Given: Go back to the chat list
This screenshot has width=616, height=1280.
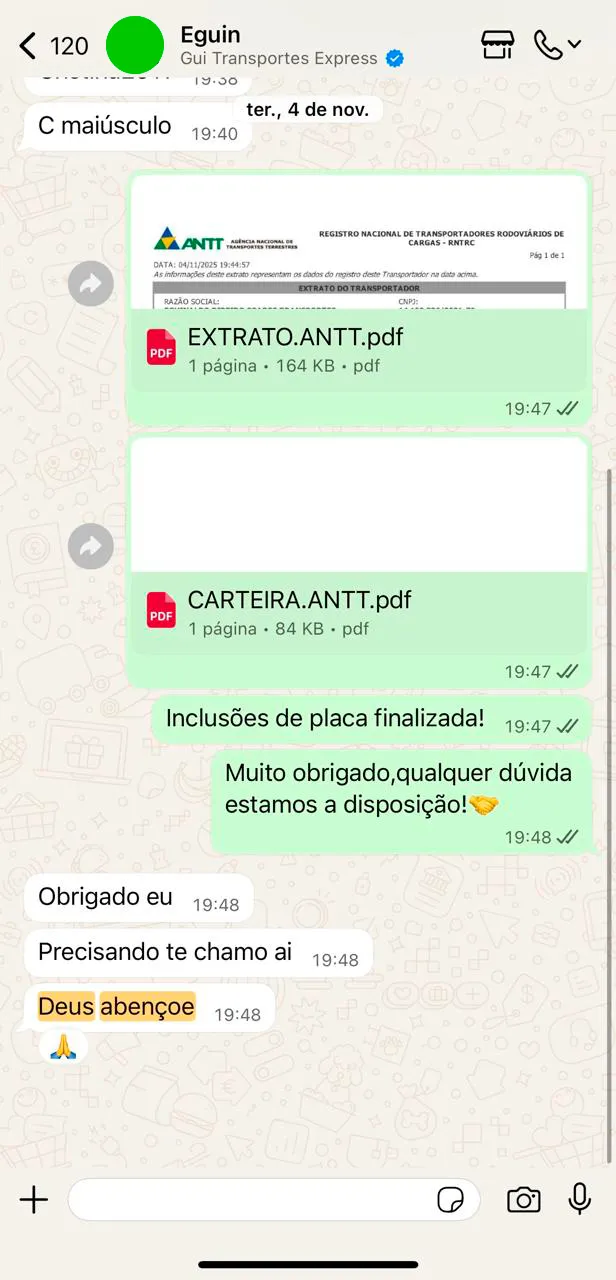Looking at the screenshot, I should [x=28, y=46].
